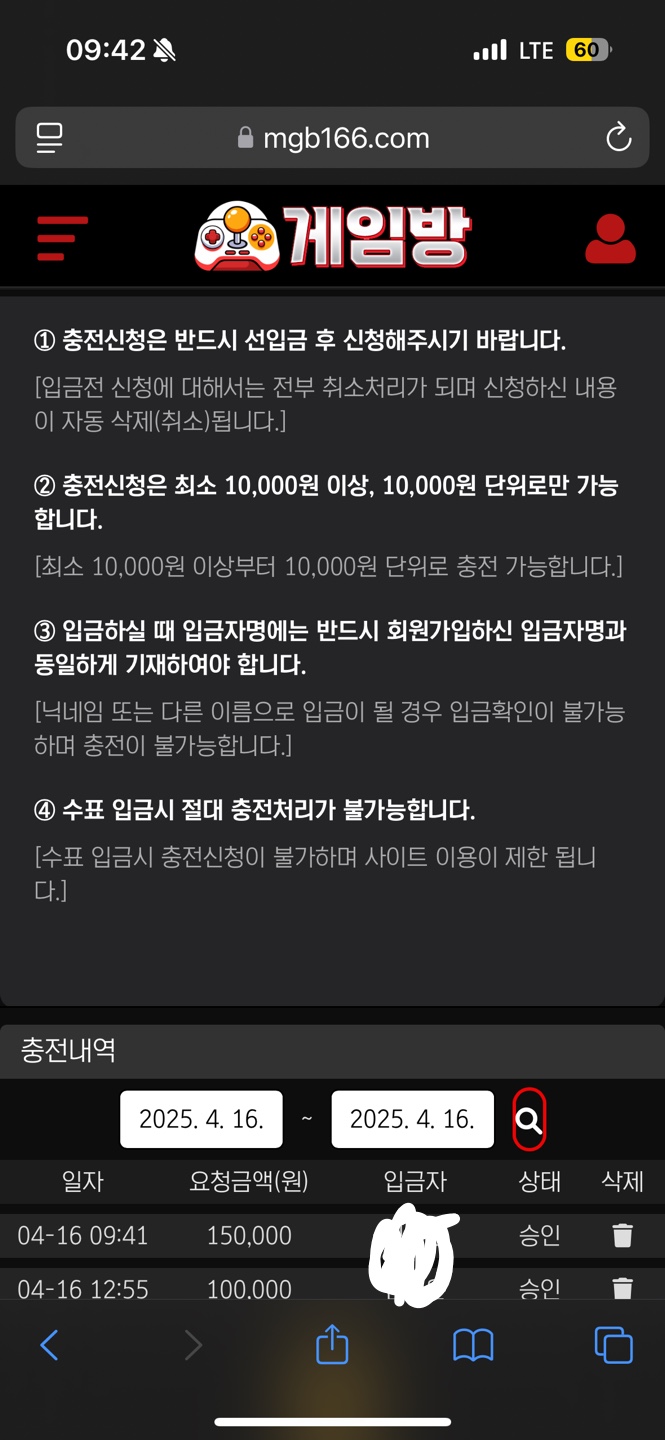Open Safari bookmarks
665x1440 pixels.
click(473, 1345)
